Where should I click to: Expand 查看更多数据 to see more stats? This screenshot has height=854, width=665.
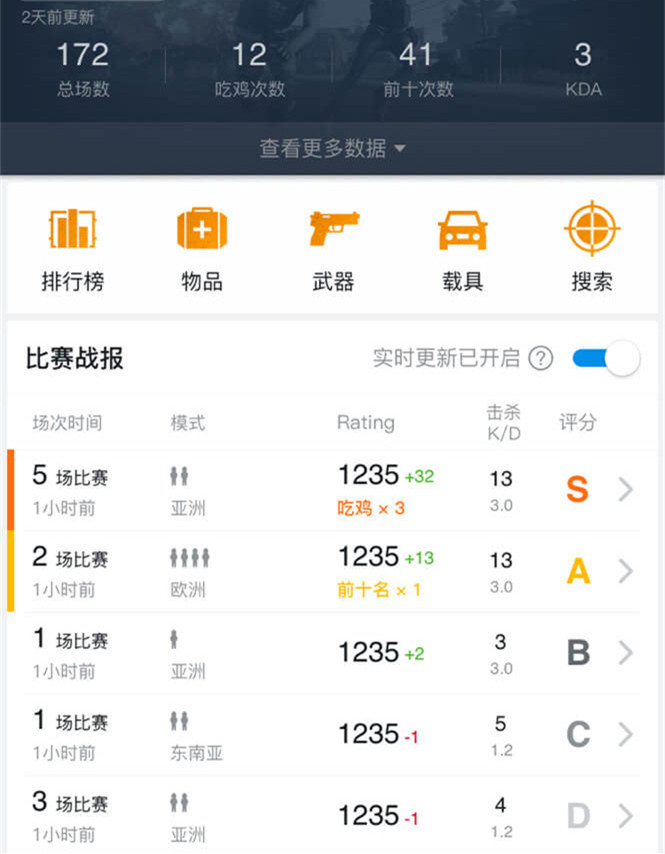(332, 149)
